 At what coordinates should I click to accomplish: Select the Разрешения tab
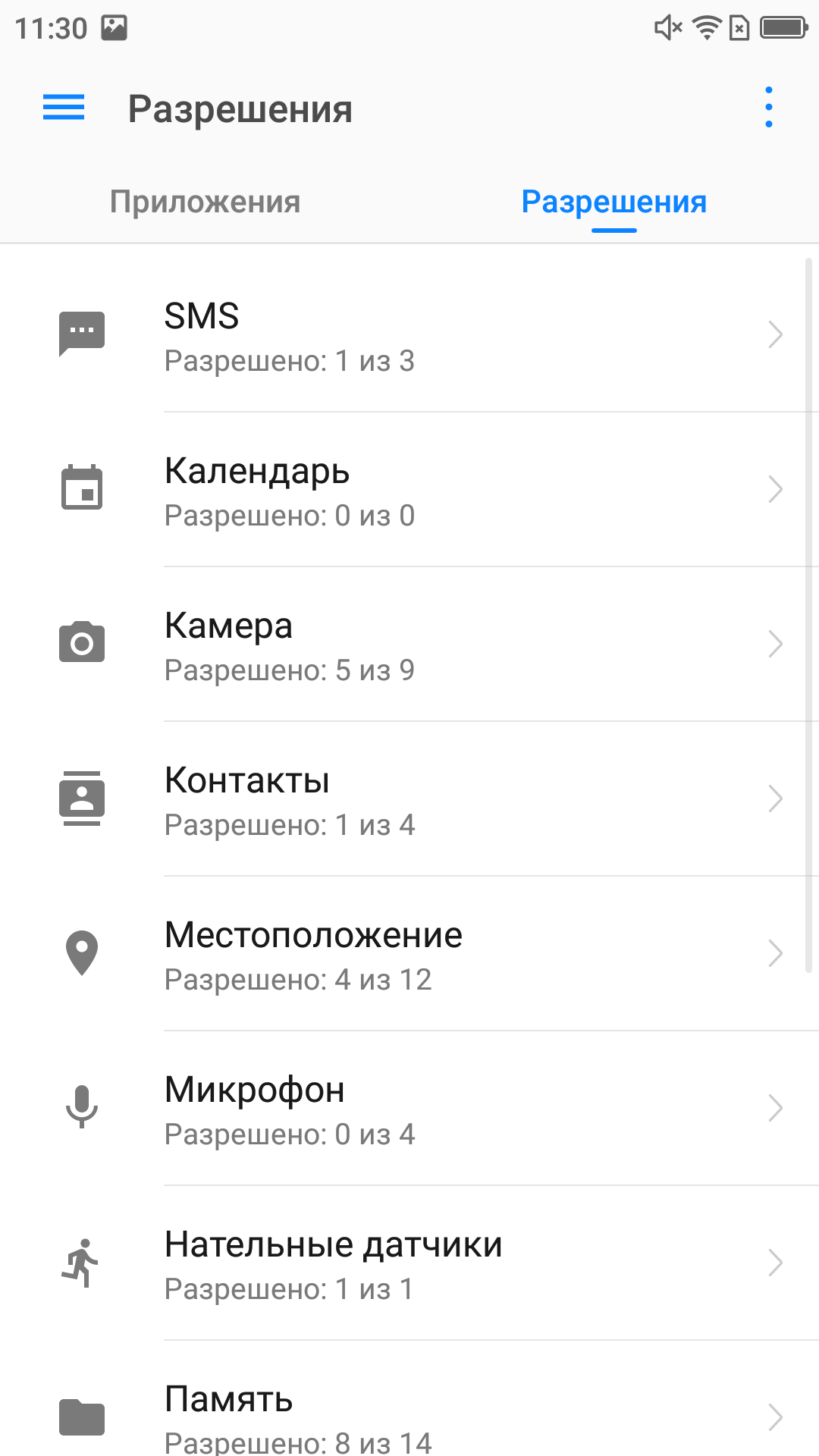614,202
